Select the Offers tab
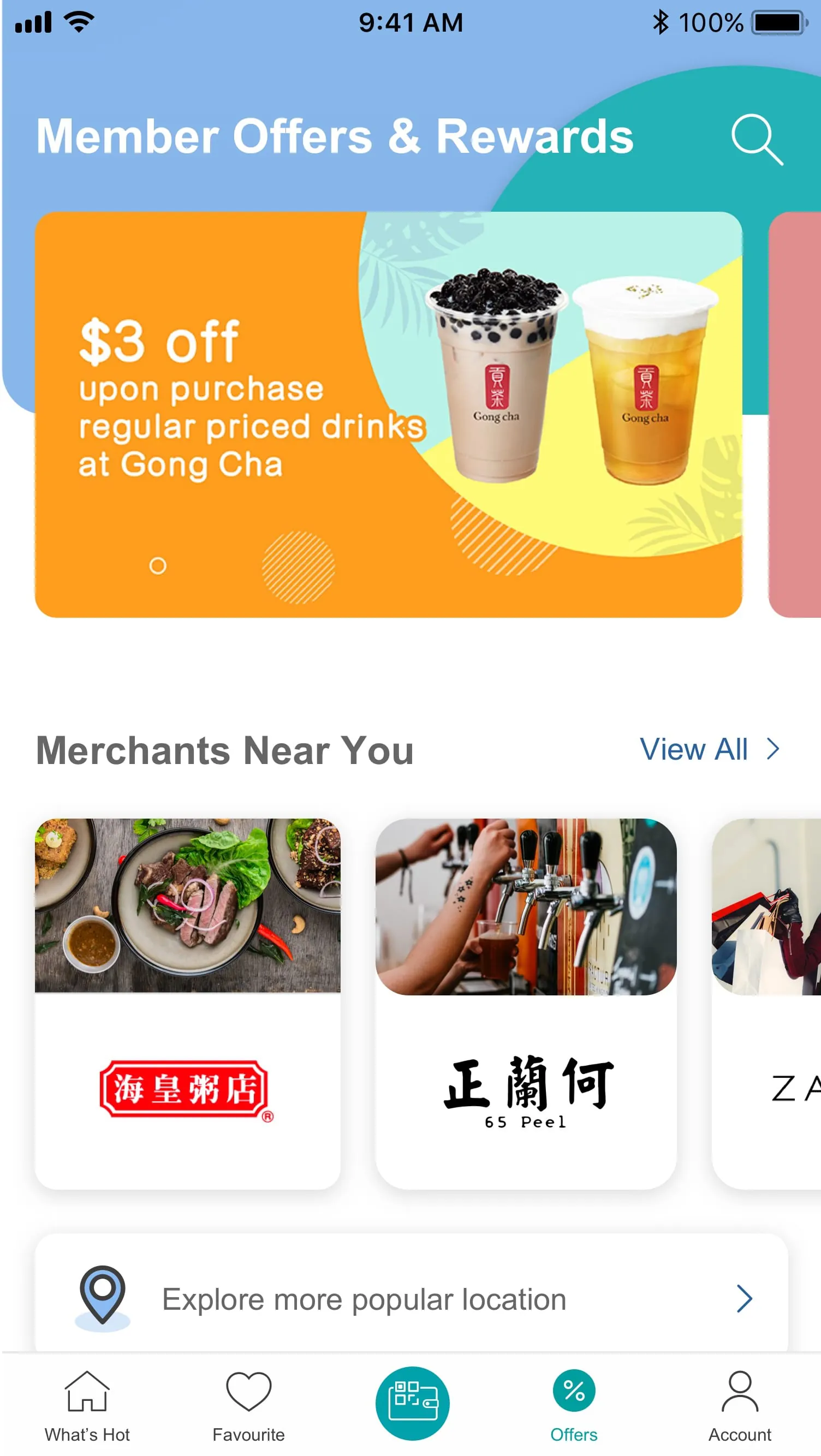This screenshot has width=821, height=1456. [x=573, y=1407]
